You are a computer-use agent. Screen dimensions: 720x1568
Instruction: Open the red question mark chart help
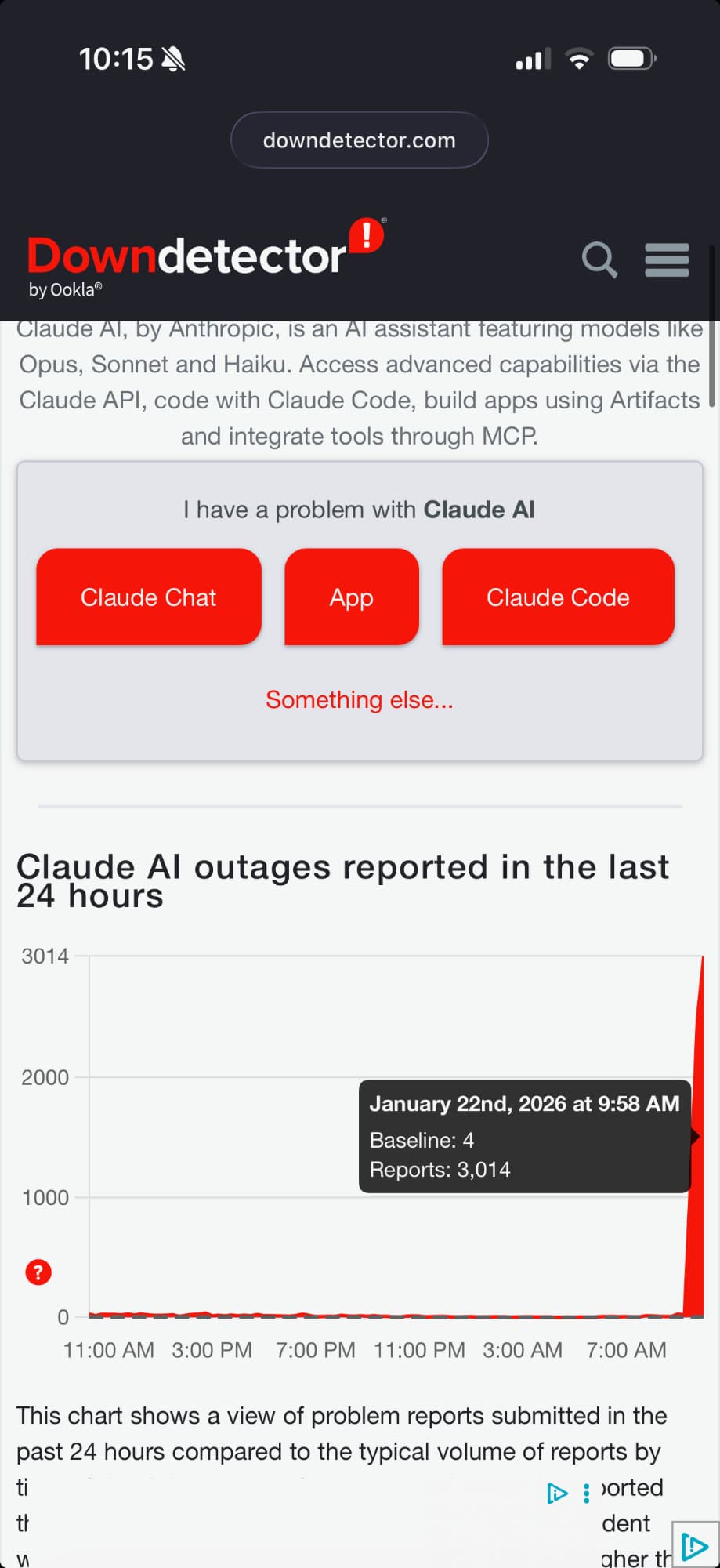(38, 1272)
